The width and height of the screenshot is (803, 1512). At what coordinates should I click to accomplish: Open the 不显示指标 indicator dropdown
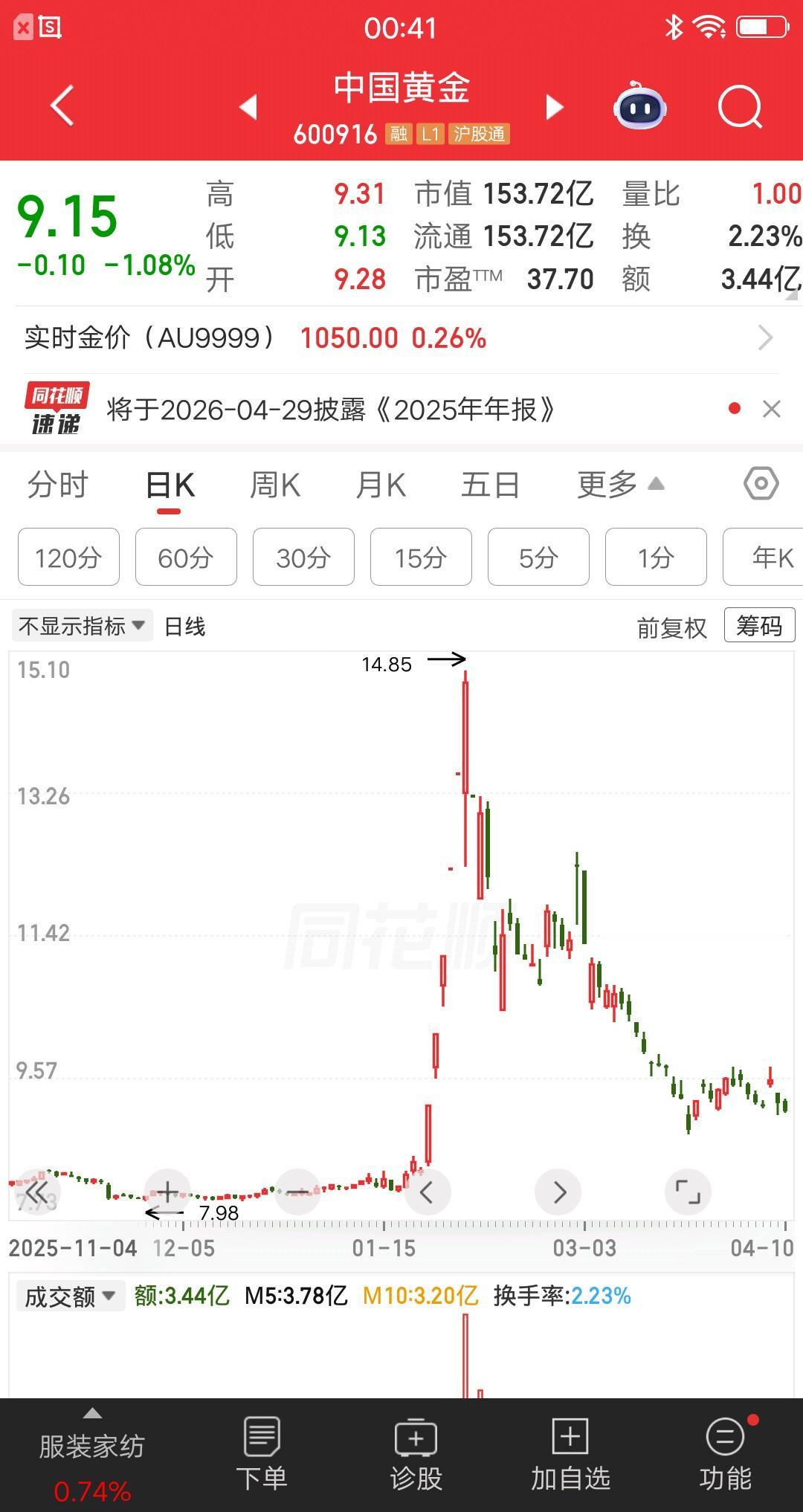tap(82, 627)
